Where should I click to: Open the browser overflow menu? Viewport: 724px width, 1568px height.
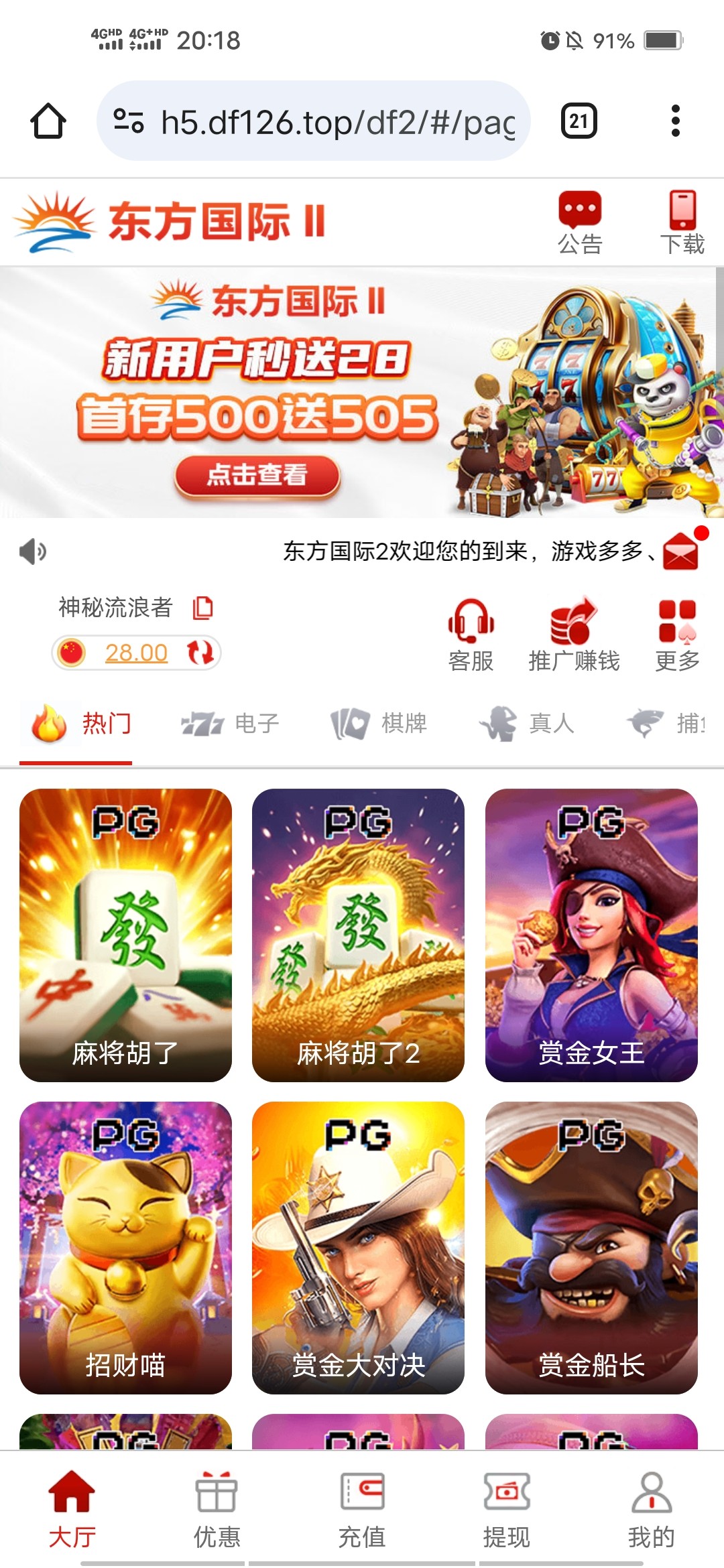point(675,121)
